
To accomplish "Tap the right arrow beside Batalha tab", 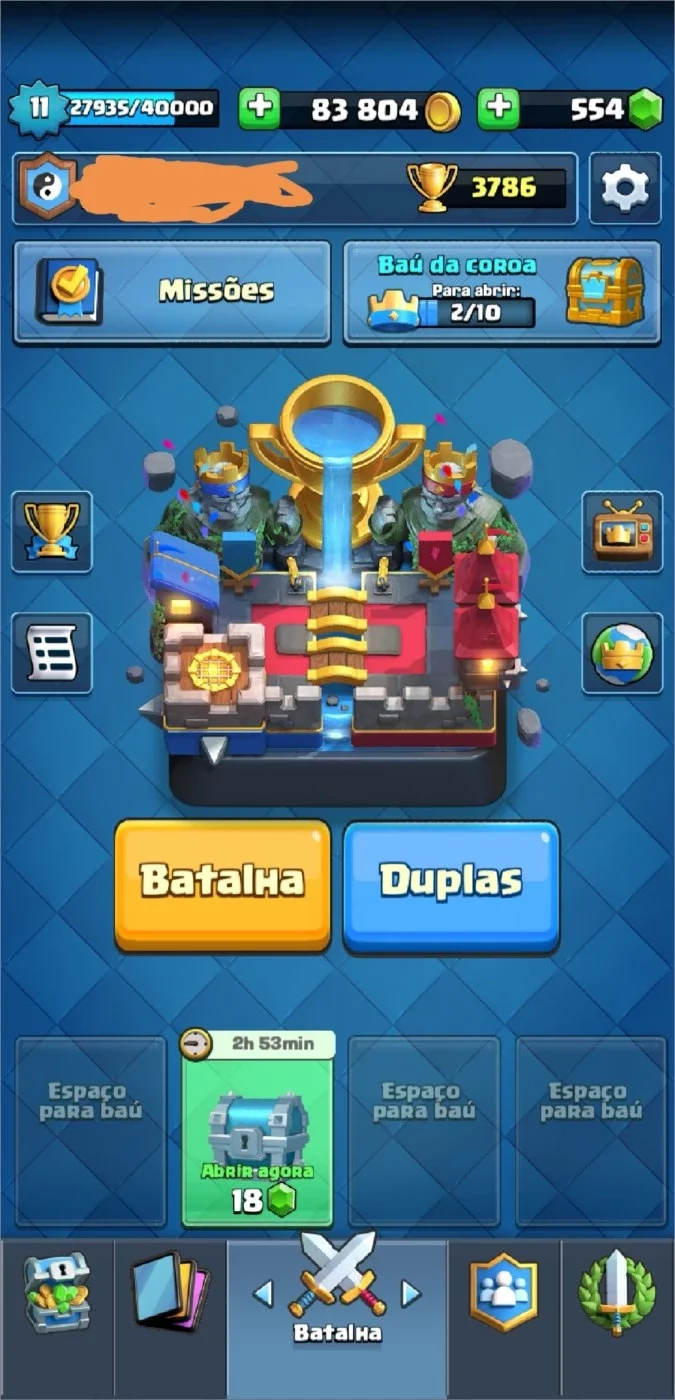I will 410,1294.
